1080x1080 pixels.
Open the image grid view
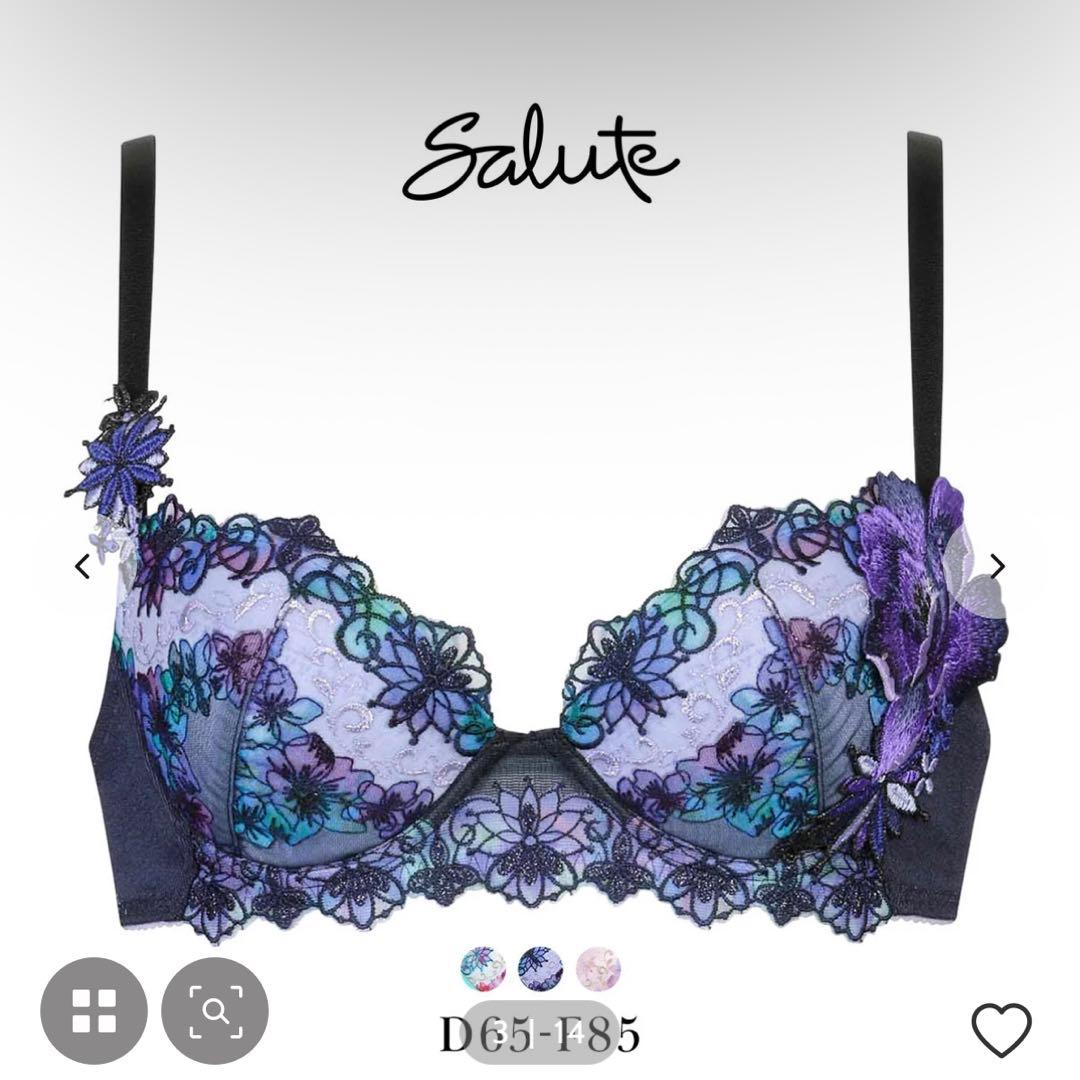[93, 1010]
